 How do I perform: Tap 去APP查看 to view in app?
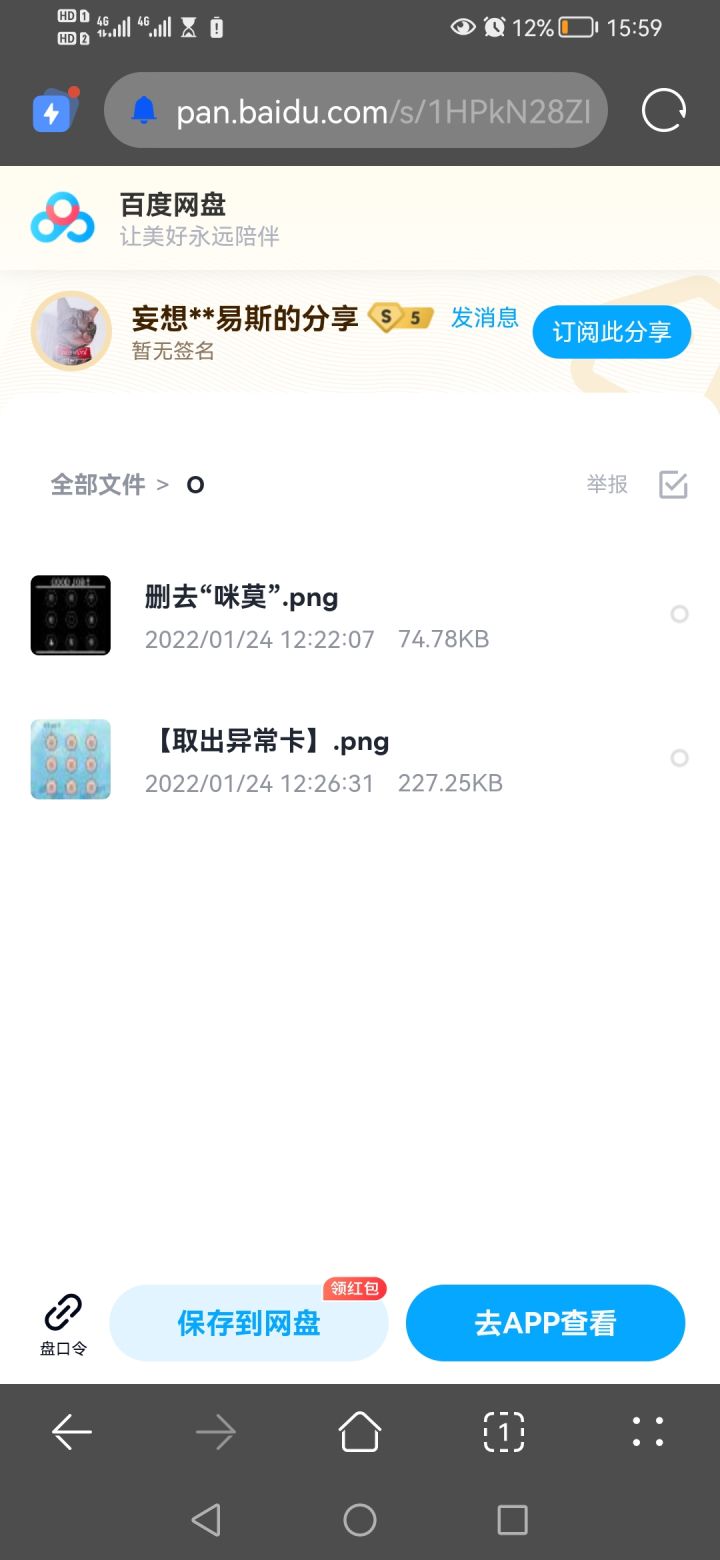click(x=545, y=1323)
